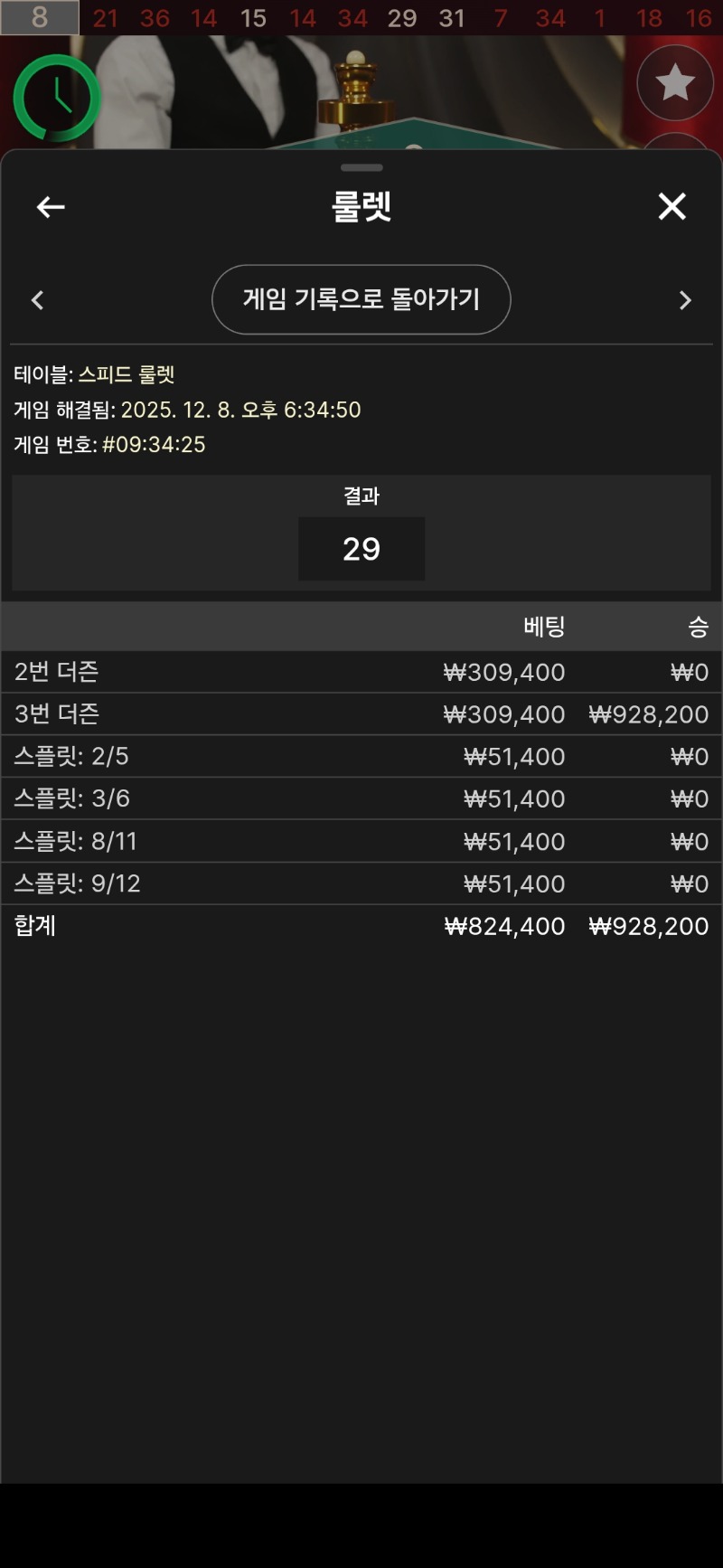Click 게임 기록으로 돌아가기 button
This screenshot has width=723, height=1568.
(361, 299)
